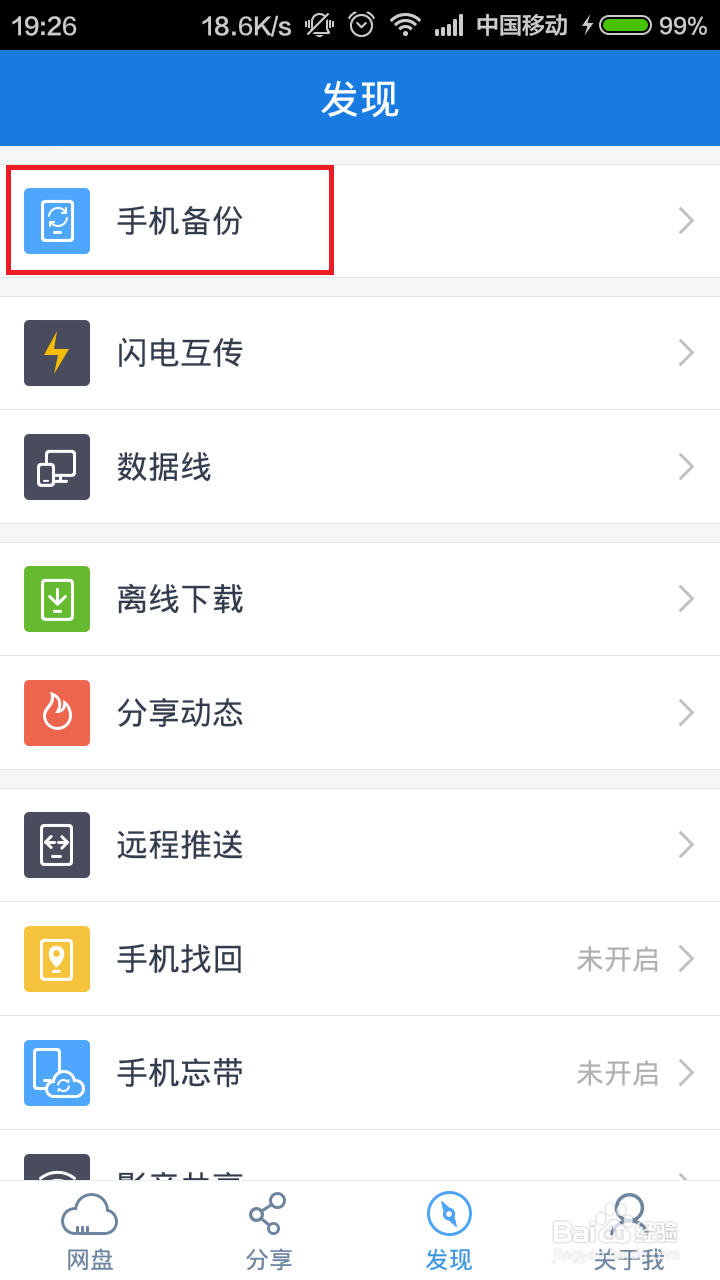This screenshot has height=1280, width=720.
Task: Open the 关于我 profile tab
Action: (x=628, y=1230)
